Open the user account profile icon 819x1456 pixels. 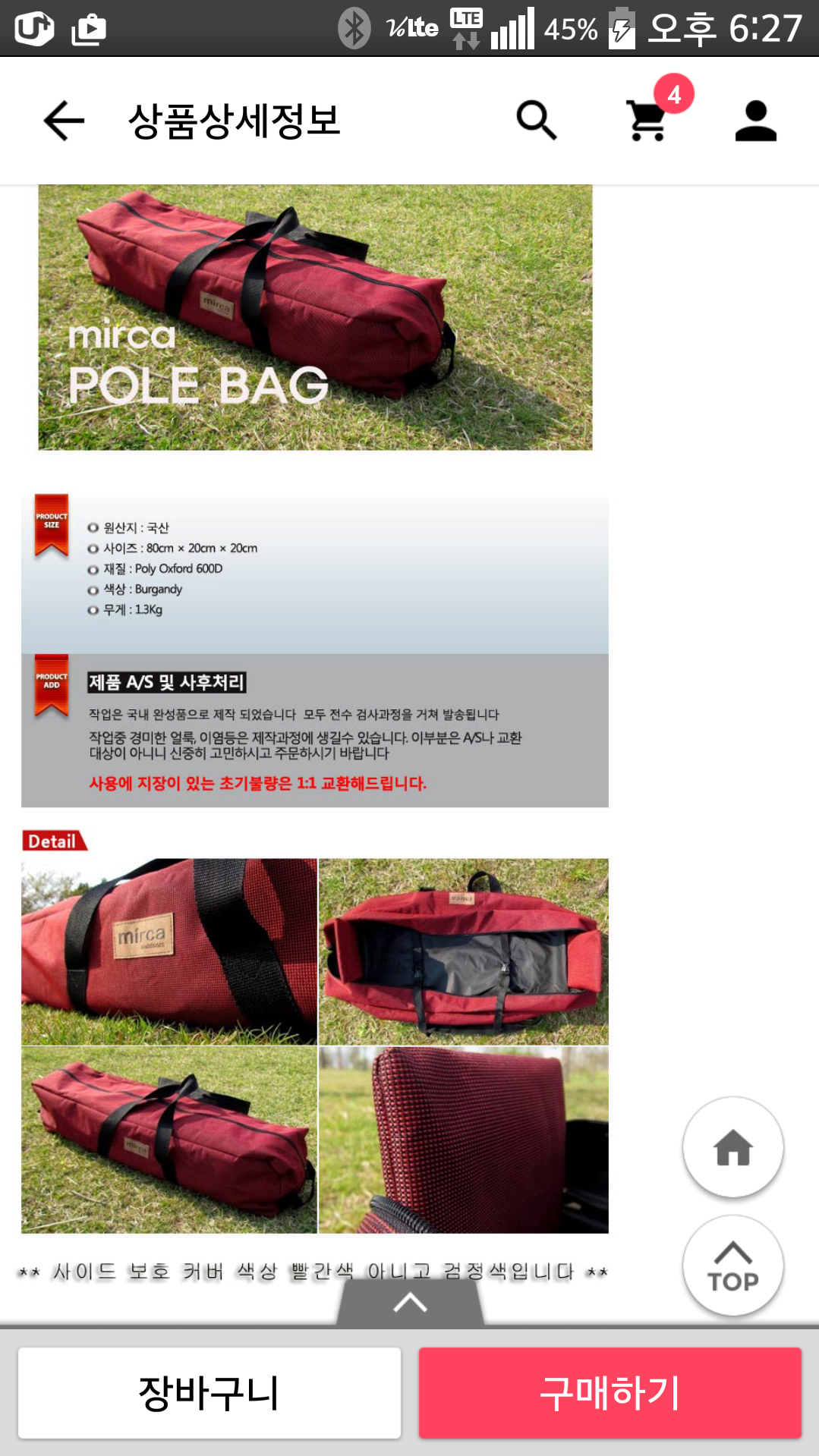(756, 121)
